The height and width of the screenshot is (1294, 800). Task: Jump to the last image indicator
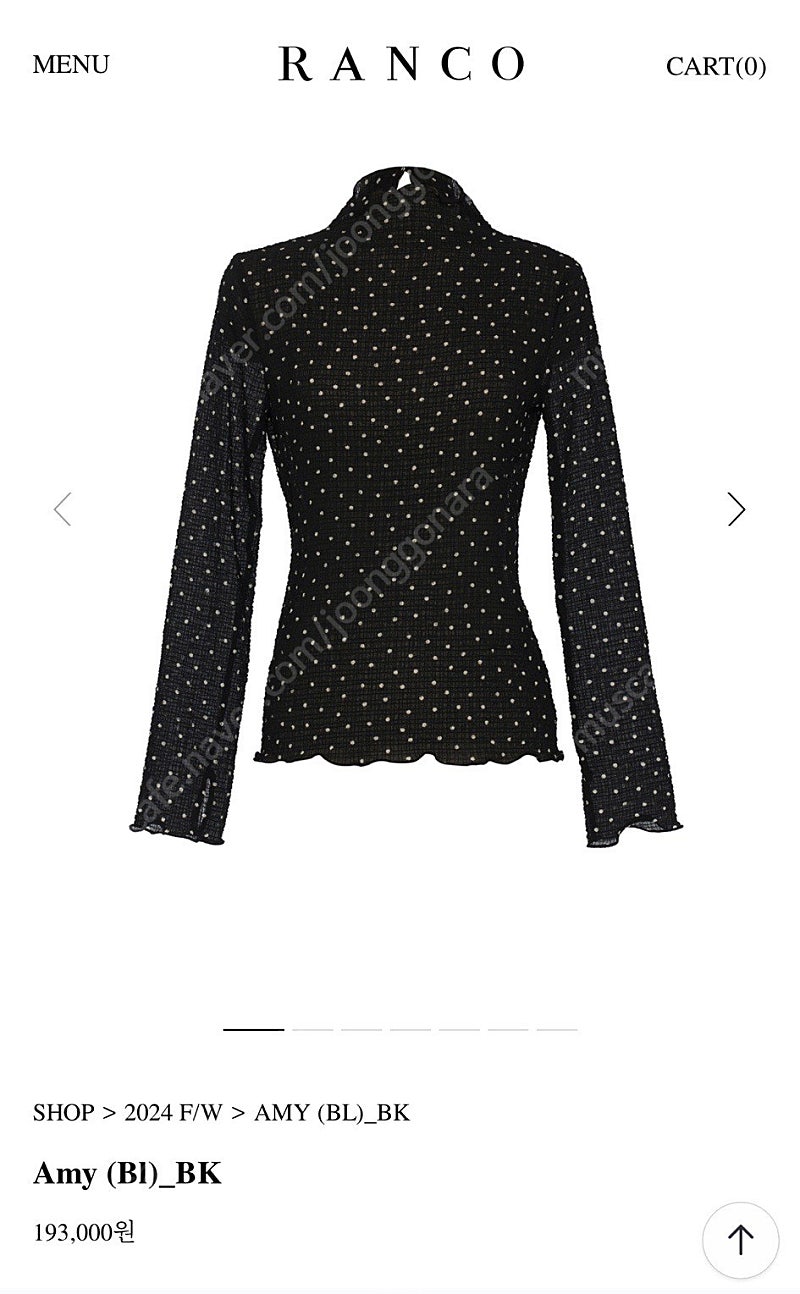point(557,1029)
